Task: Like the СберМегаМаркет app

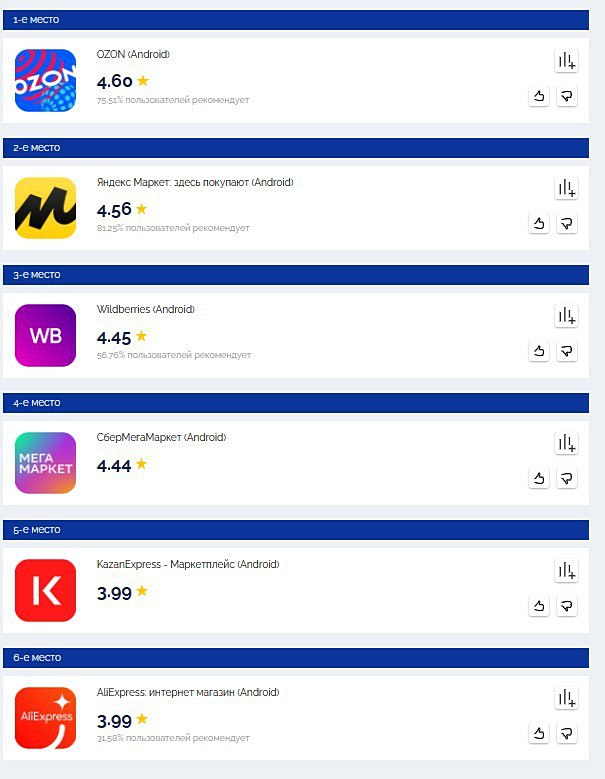Action: coord(539,478)
